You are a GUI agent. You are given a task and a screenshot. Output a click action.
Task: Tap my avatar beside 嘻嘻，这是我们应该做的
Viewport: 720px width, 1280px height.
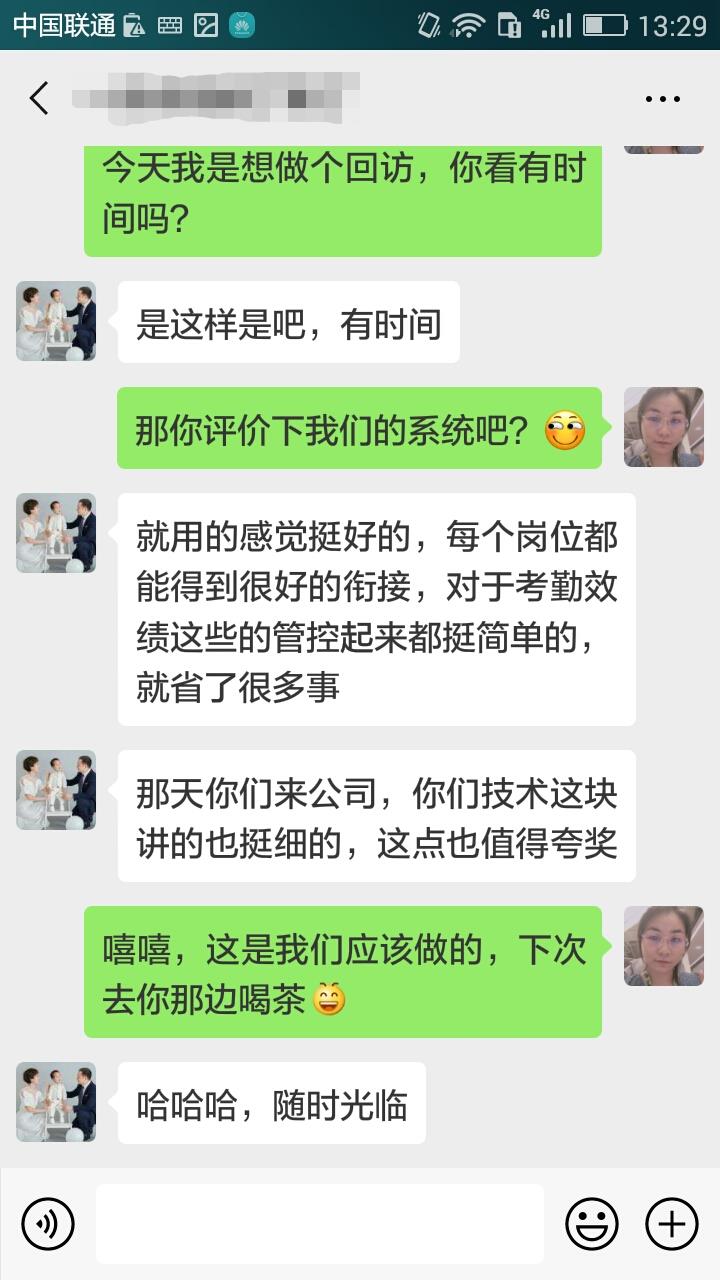point(664,946)
